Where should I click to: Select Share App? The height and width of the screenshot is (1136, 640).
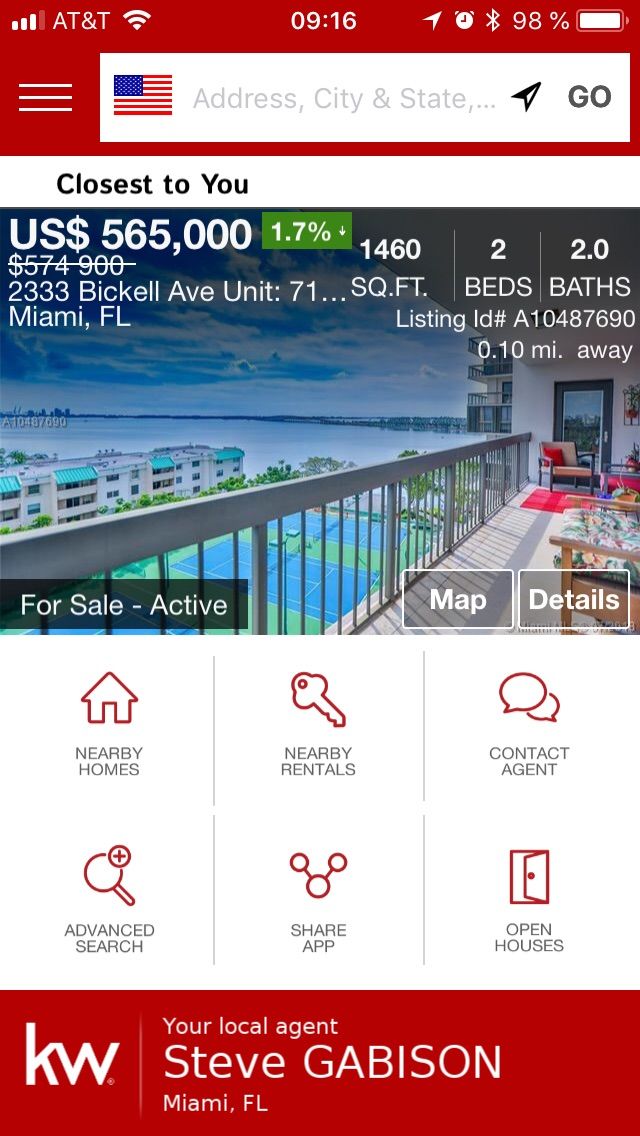click(318, 898)
